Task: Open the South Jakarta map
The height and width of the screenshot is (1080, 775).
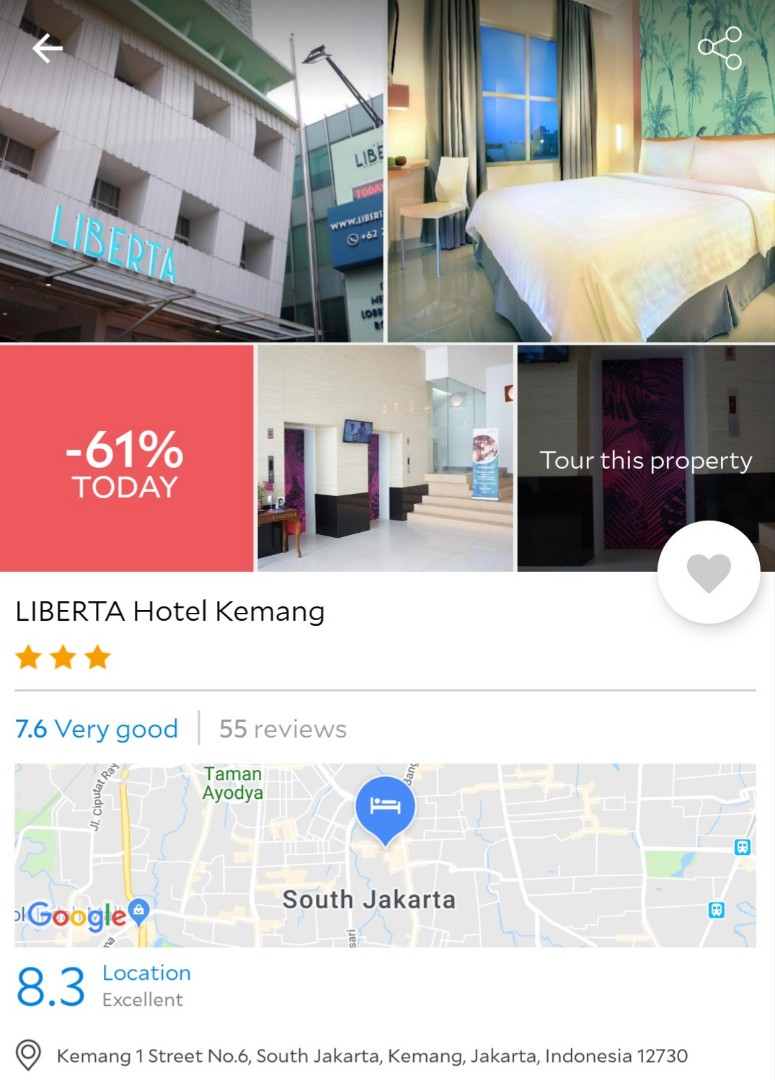Action: pyautogui.click(x=385, y=855)
